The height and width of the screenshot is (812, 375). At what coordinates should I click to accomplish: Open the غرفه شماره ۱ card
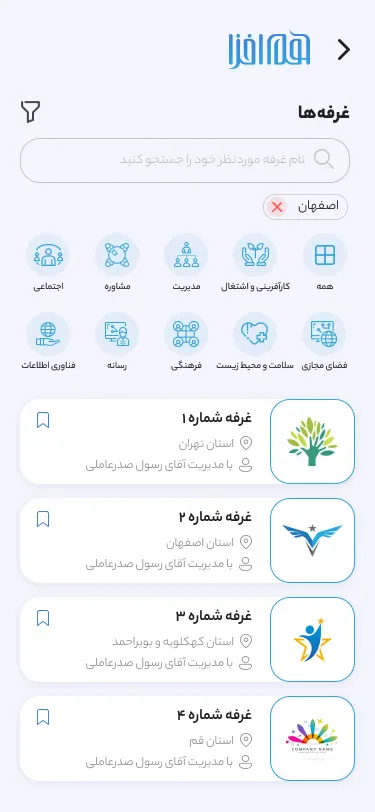click(x=188, y=441)
